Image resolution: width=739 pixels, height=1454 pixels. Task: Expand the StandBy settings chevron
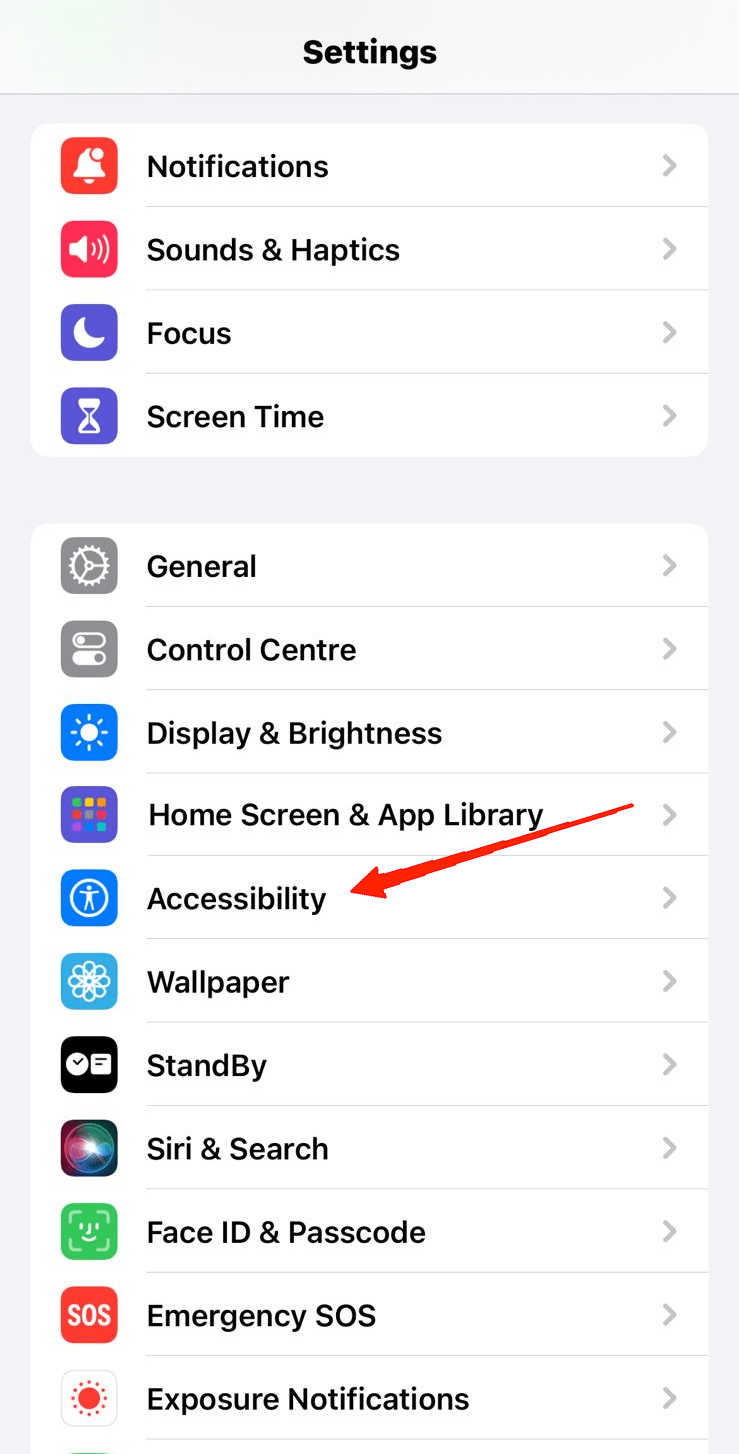click(669, 1064)
